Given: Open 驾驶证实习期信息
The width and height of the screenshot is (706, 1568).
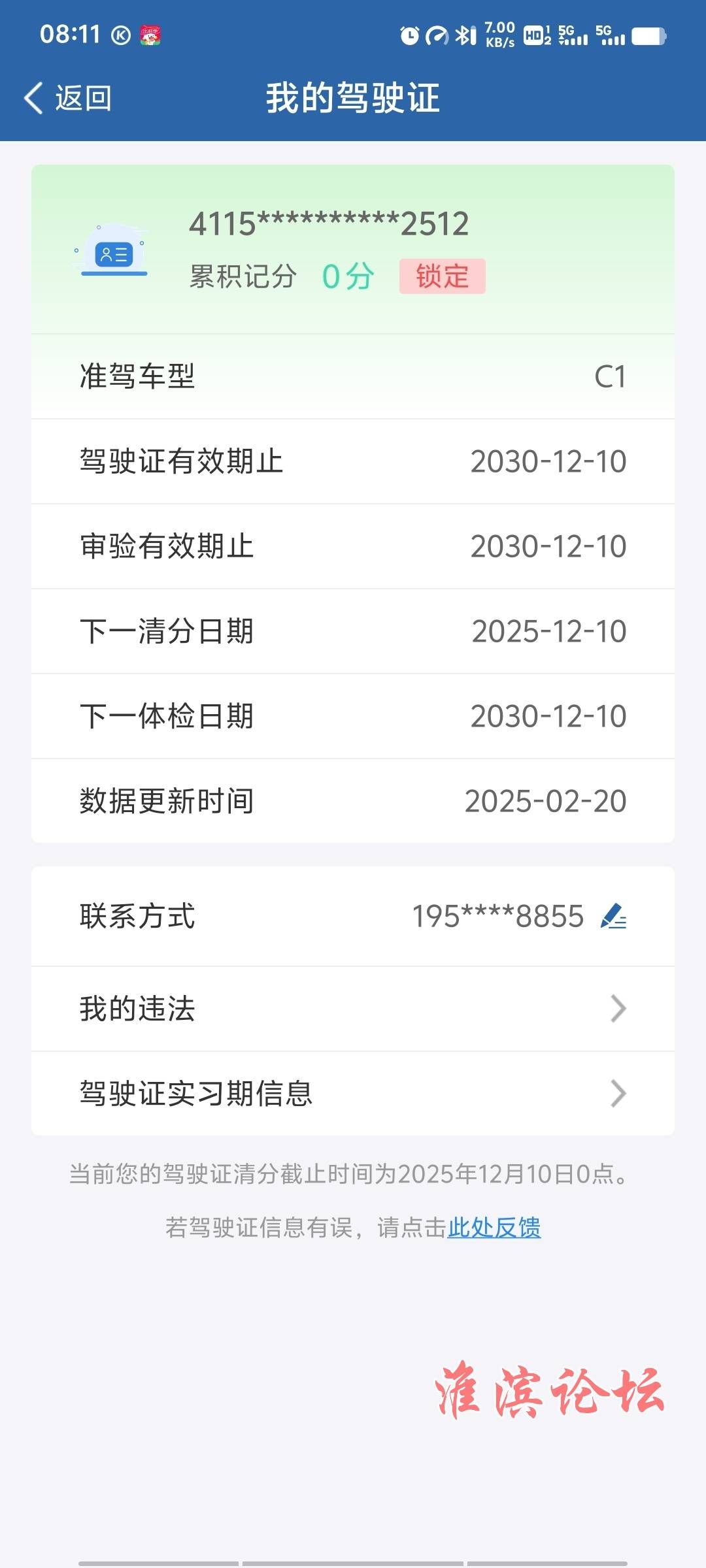Looking at the screenshot, I should (353, 1093).
